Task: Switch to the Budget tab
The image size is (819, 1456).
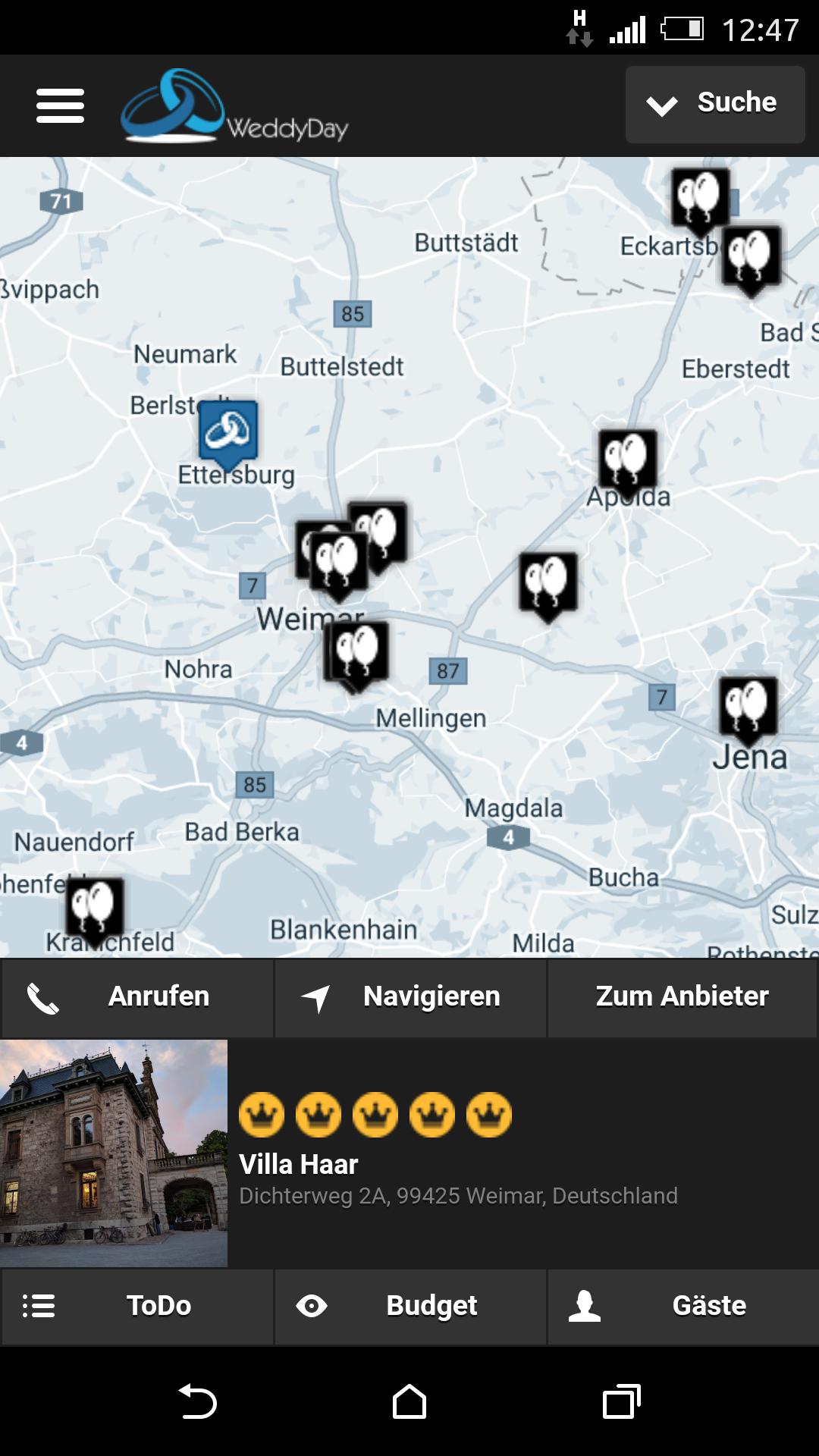Action: [x=409, y=1307]
